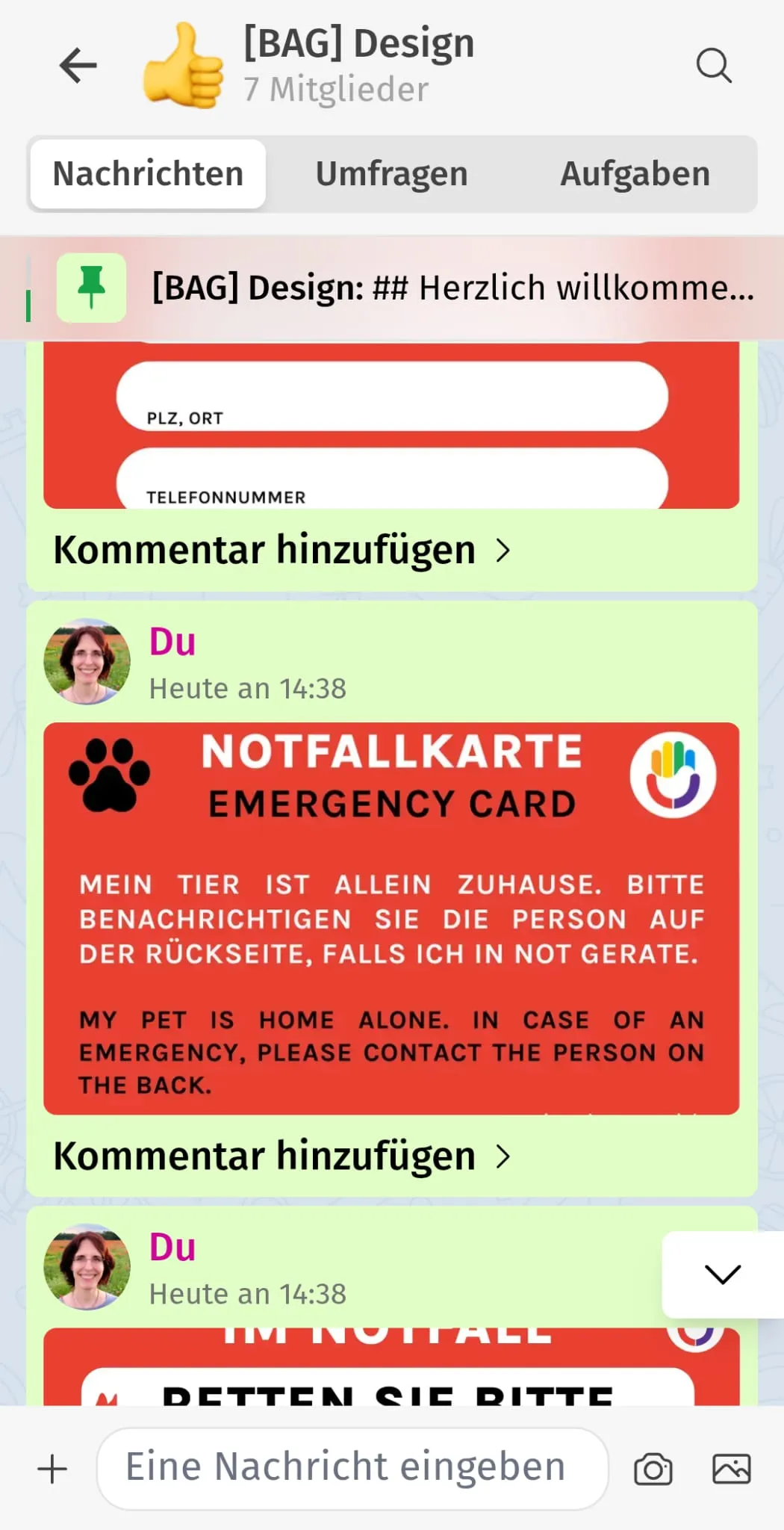Open the Notfallkarte Emergency Card image

pyautogui.click(x=391, y=918)
